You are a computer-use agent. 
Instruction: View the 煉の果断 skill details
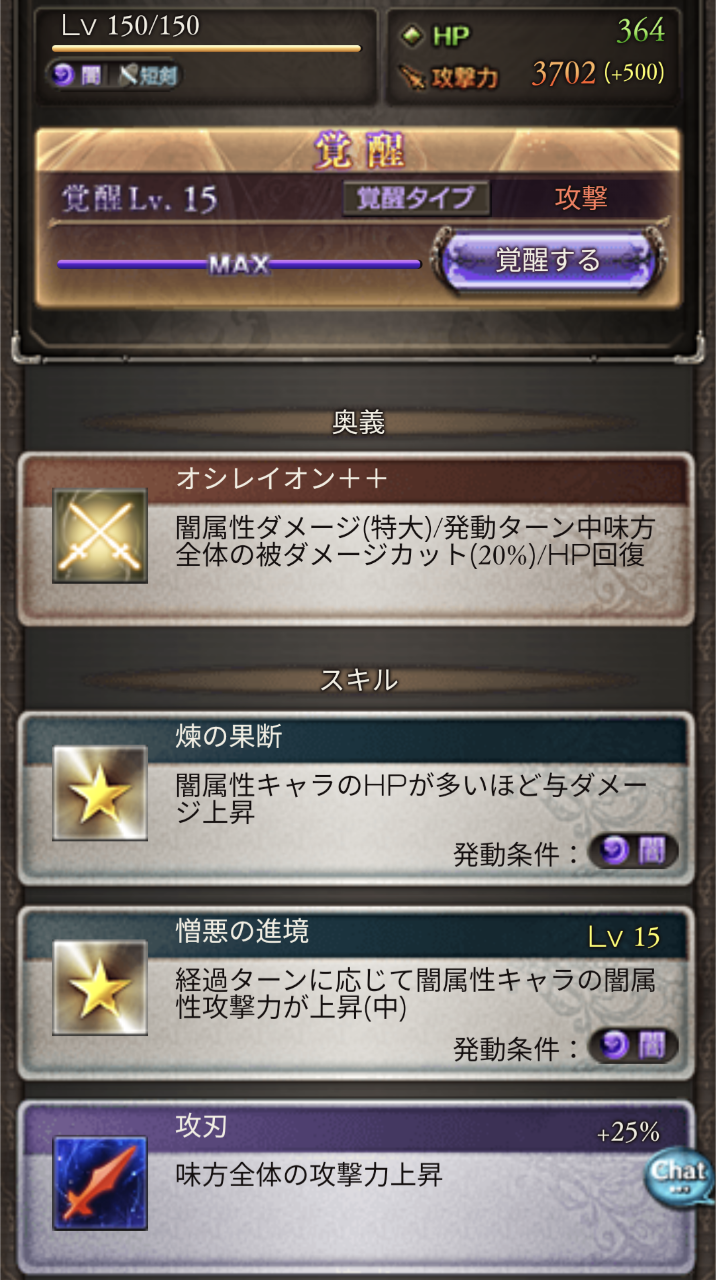(356, 797)
